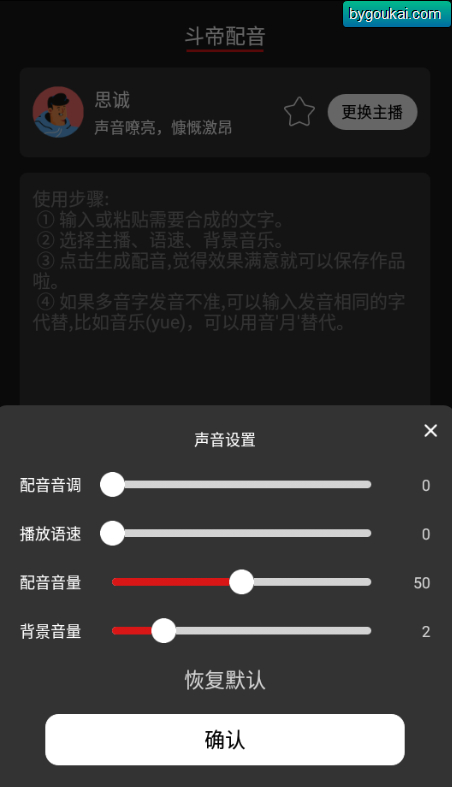
Task: Confirm settings with the 确认 button
Action: tap(225, 739)
